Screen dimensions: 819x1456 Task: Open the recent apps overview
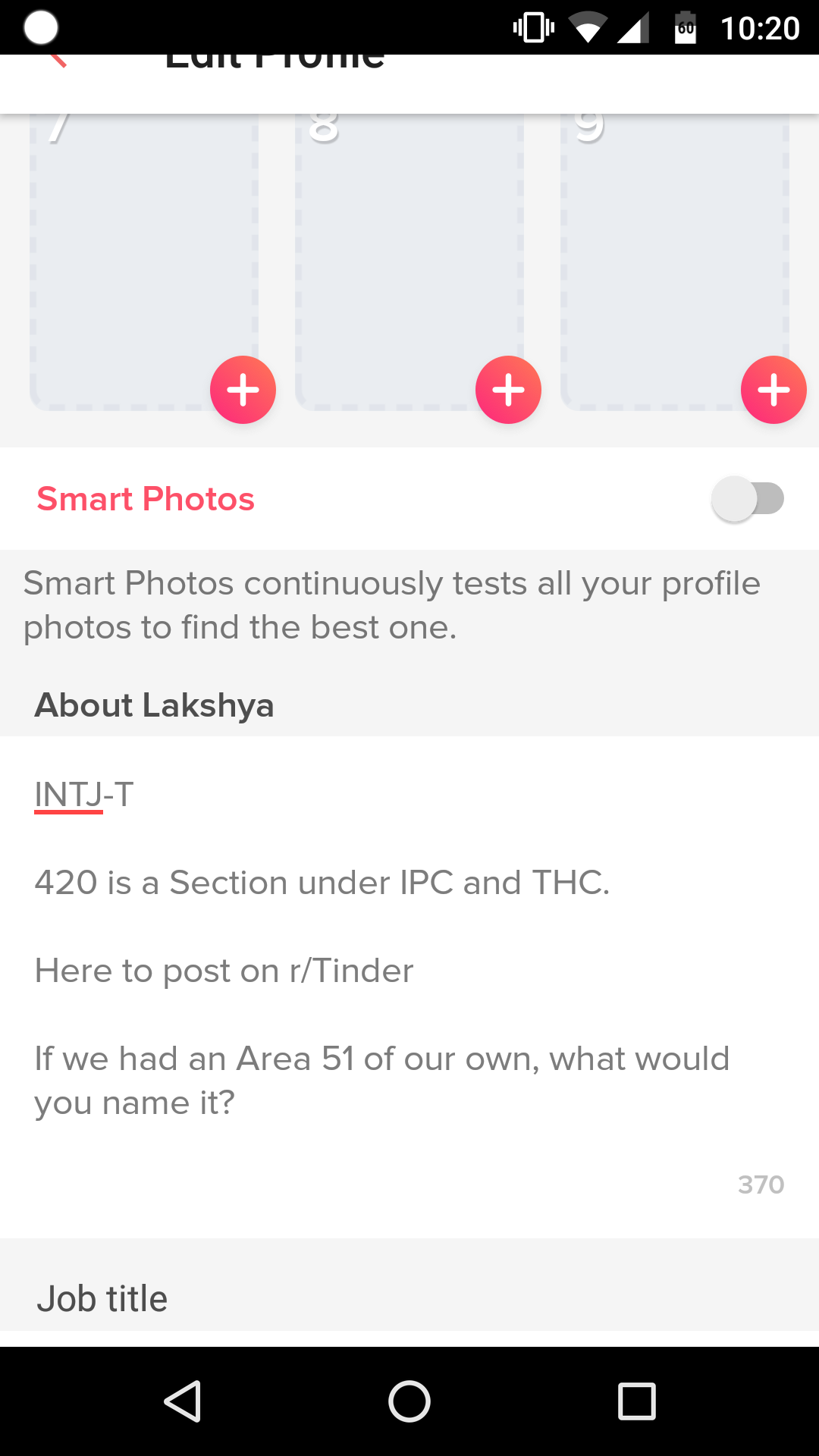coord(636,1401)
